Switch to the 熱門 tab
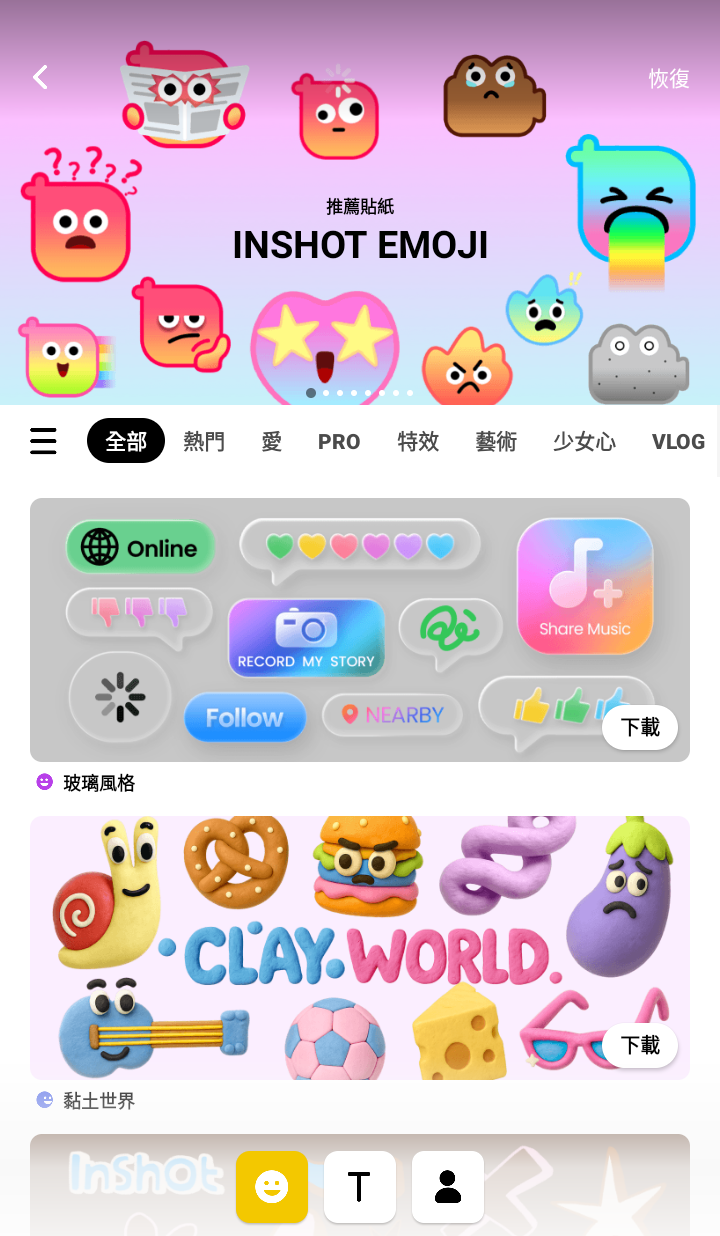This screenshot has height=1236, width=720. tap(204, 441)
